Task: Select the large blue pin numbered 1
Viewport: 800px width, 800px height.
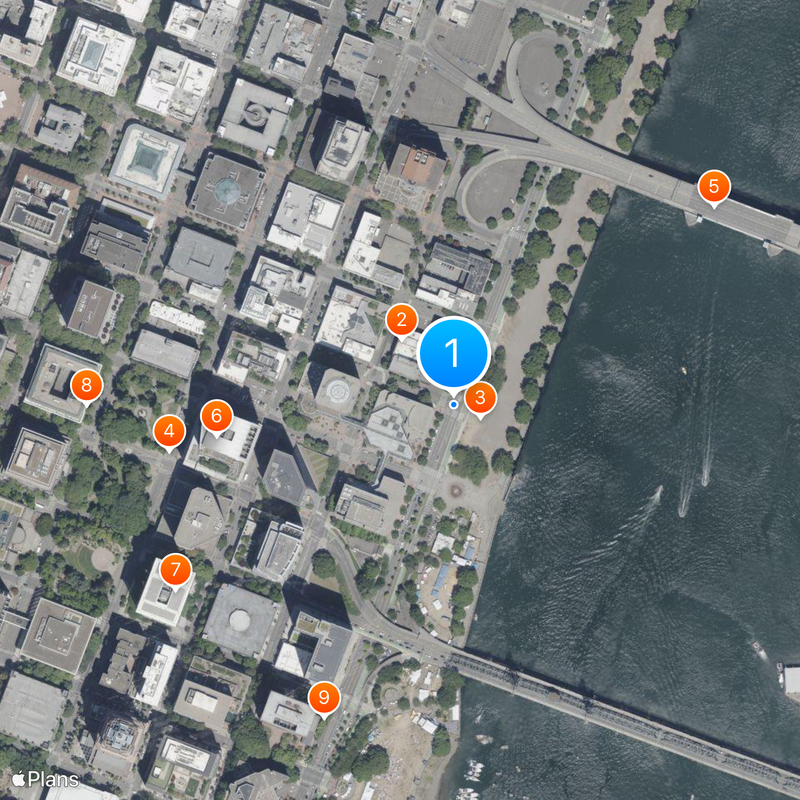Action: coord(453,353)
